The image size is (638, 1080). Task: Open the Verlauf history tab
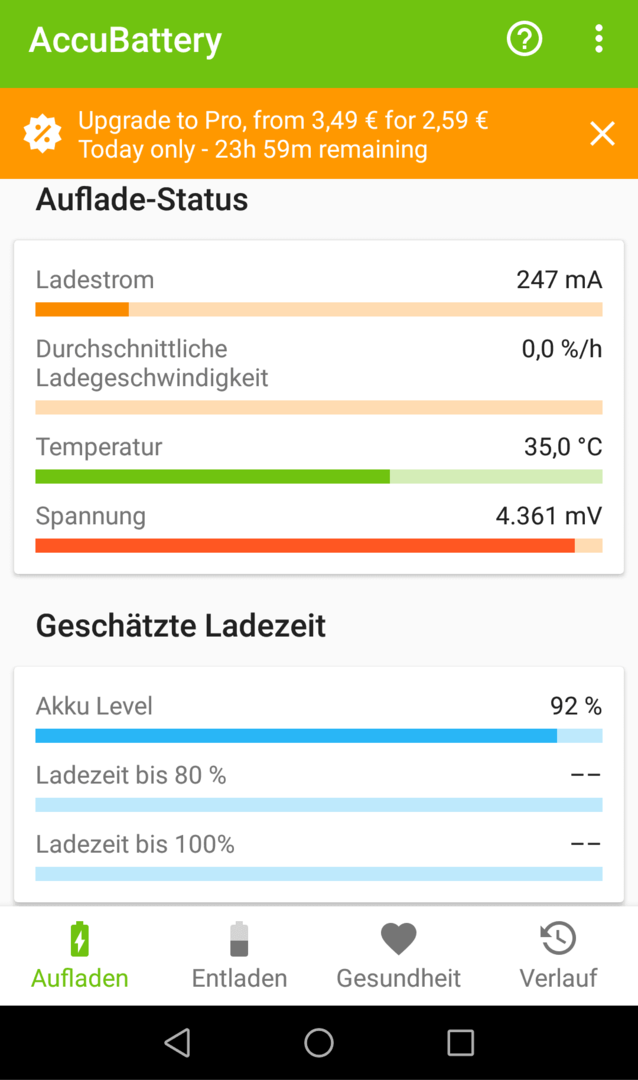click(558, 955)
